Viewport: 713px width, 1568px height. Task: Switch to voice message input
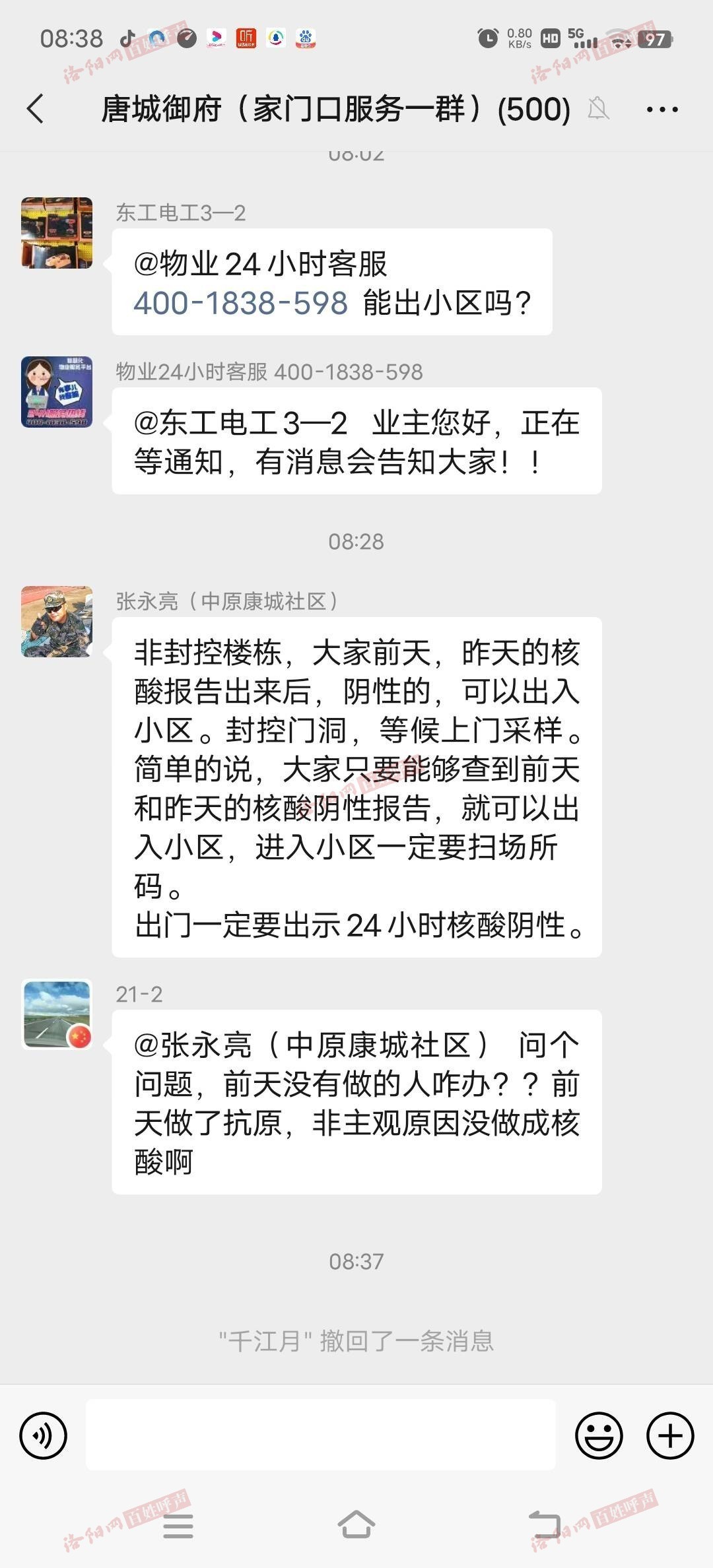coord(44,1435)
